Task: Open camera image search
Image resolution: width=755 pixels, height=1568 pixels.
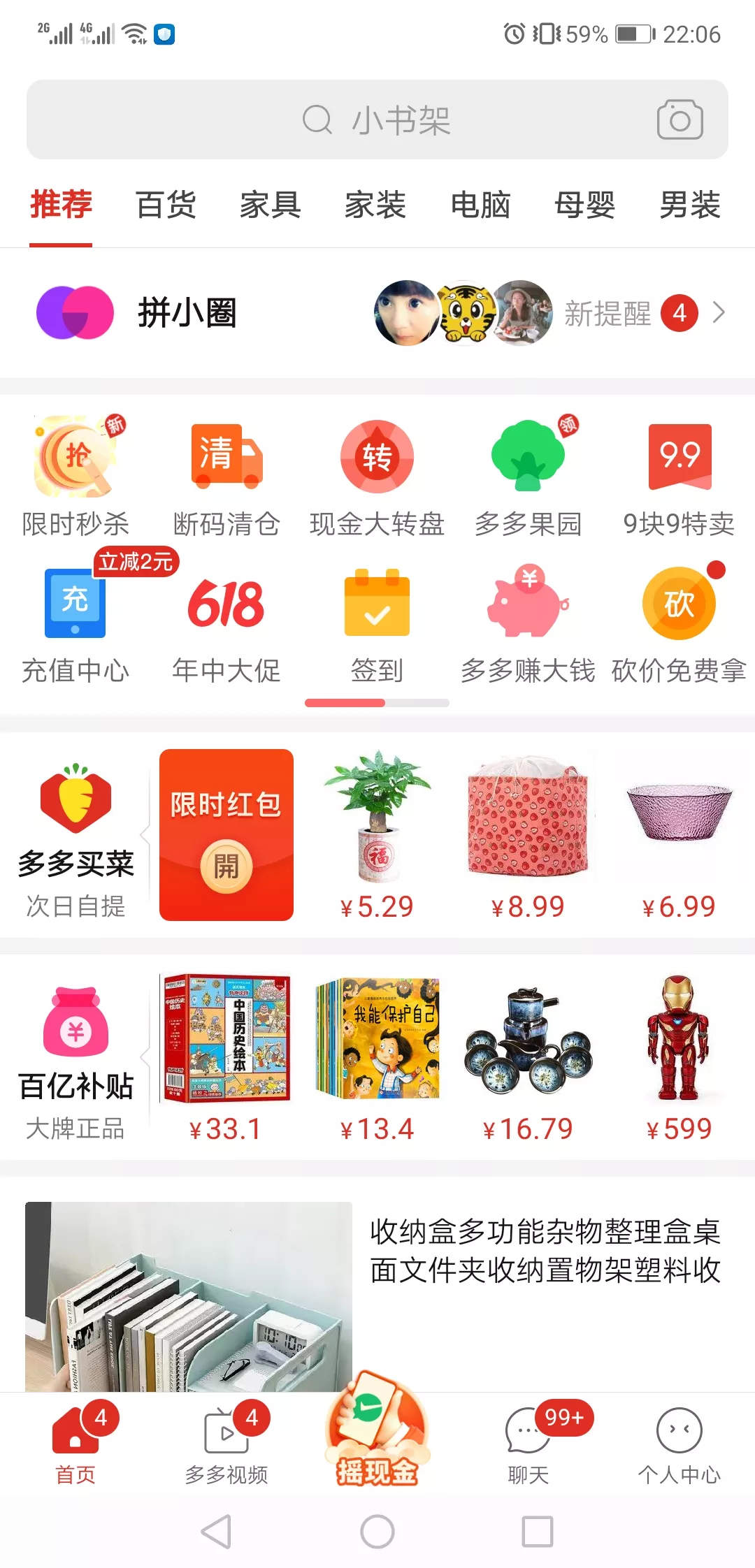Action: [679, 120]
